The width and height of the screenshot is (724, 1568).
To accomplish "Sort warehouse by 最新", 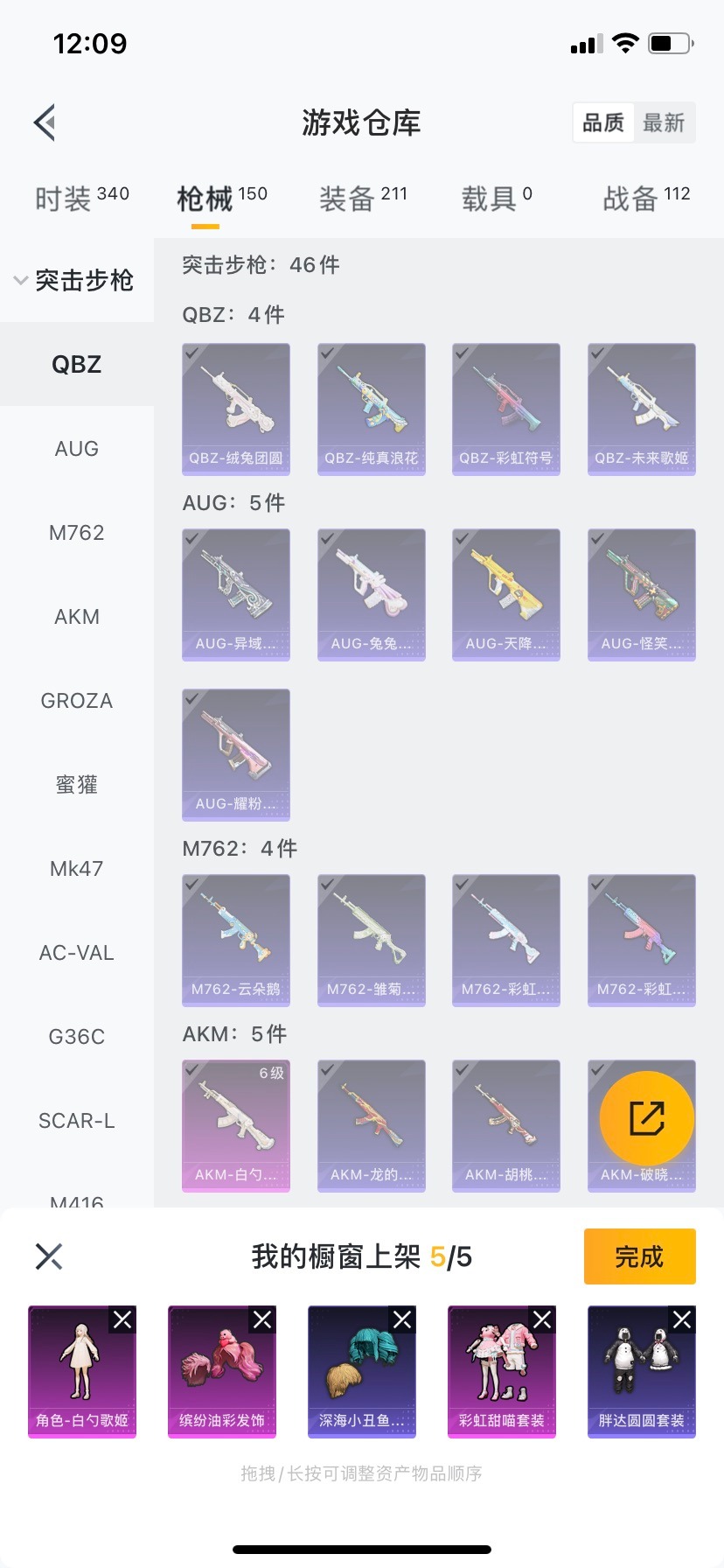I will click(x=664, y=122).
